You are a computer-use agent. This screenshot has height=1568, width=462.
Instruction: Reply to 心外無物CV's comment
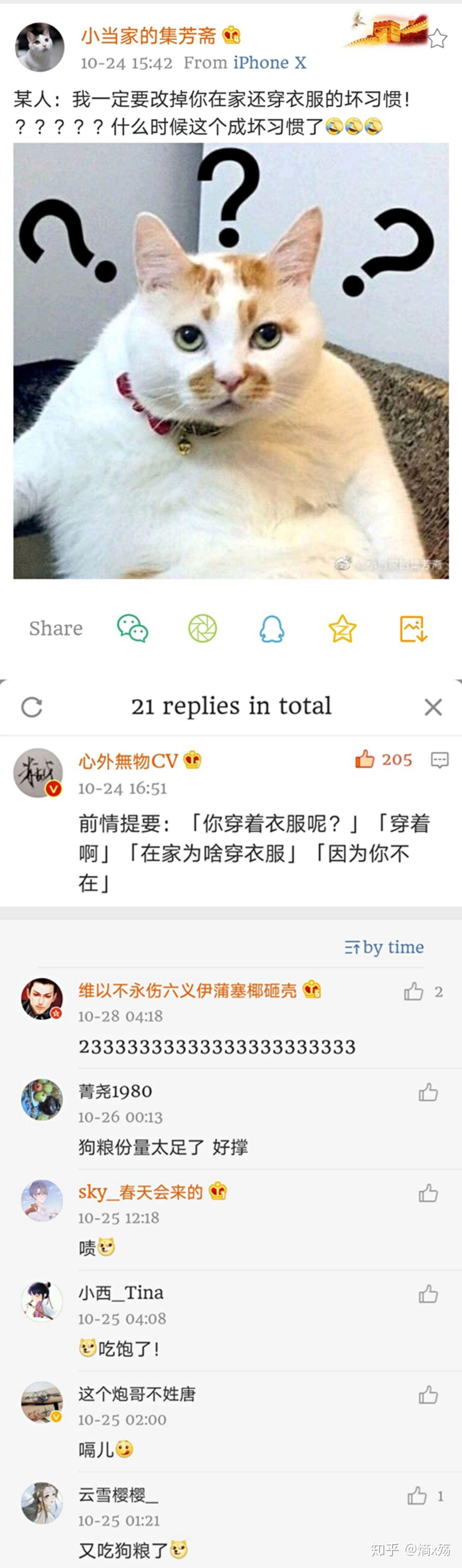tap(440, 760)
